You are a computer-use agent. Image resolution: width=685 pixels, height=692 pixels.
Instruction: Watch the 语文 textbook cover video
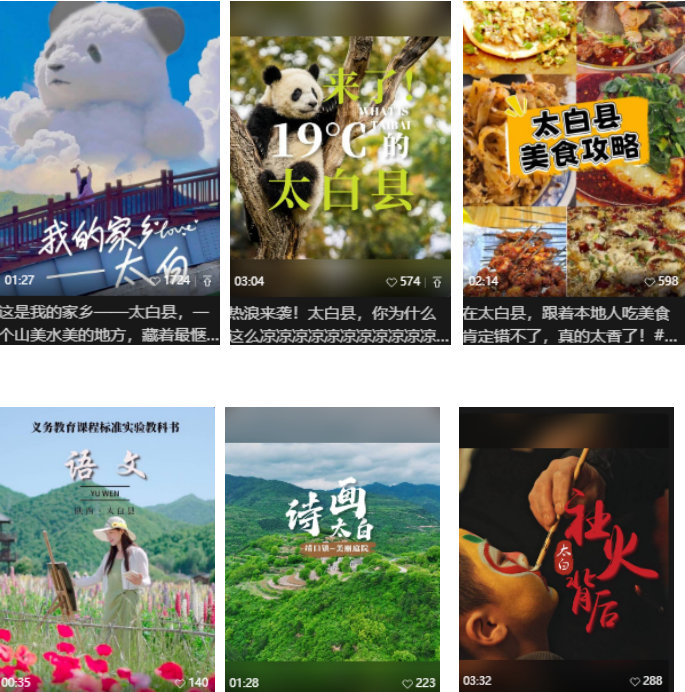click(x=107, y=548)
